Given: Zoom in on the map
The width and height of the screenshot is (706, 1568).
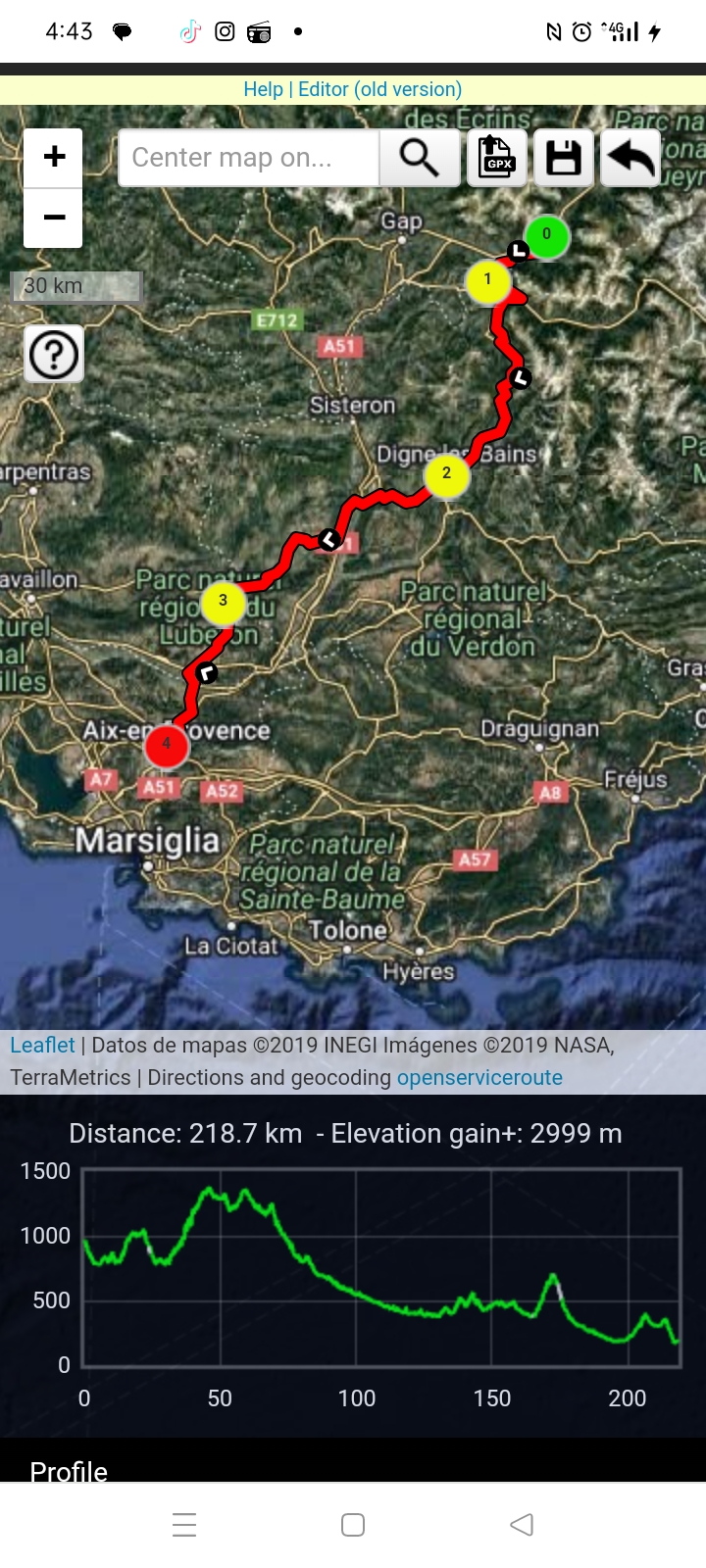Looking at the screenshot, I should point(54,157).
